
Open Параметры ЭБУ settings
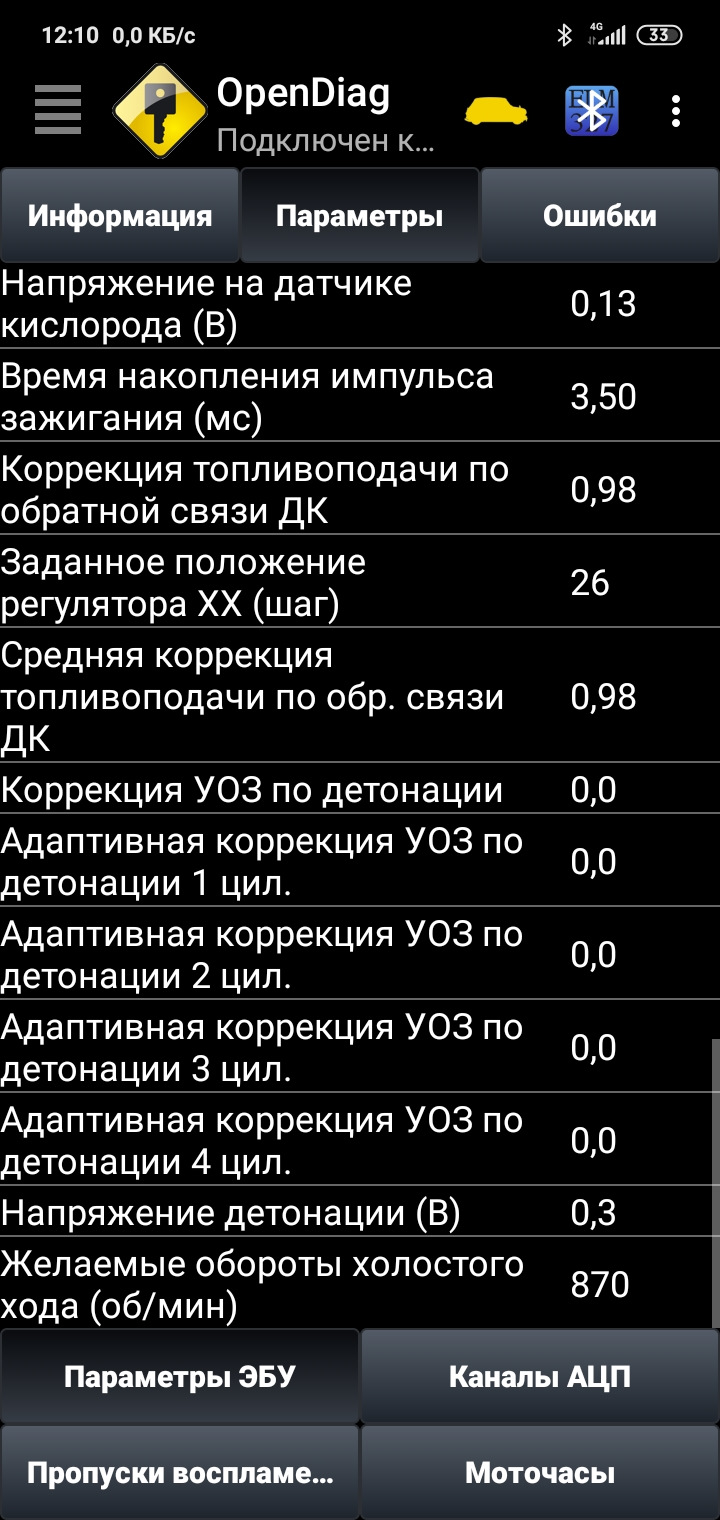click(x=180, y=1374)
